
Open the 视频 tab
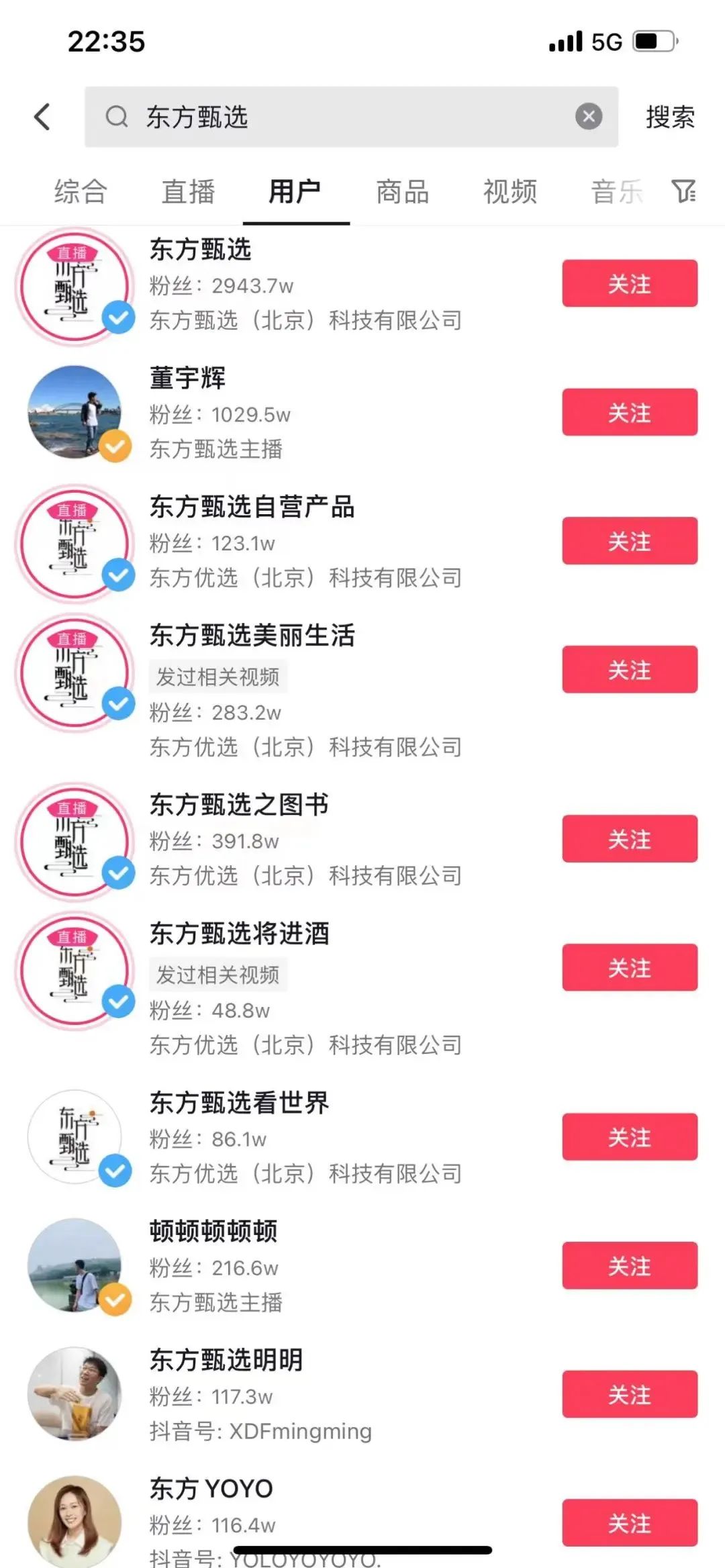click(x=510, y=191)
